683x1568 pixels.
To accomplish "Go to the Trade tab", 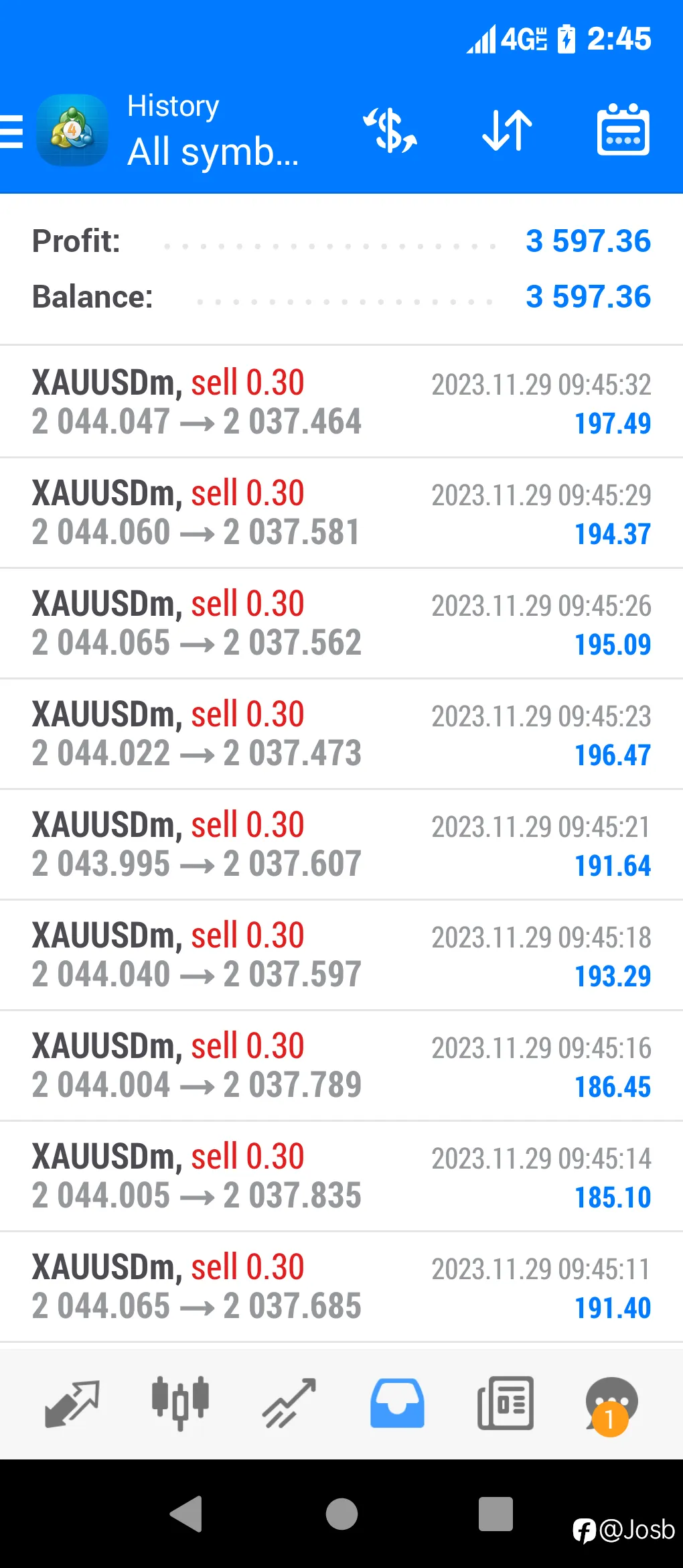I will [289, 1403].
